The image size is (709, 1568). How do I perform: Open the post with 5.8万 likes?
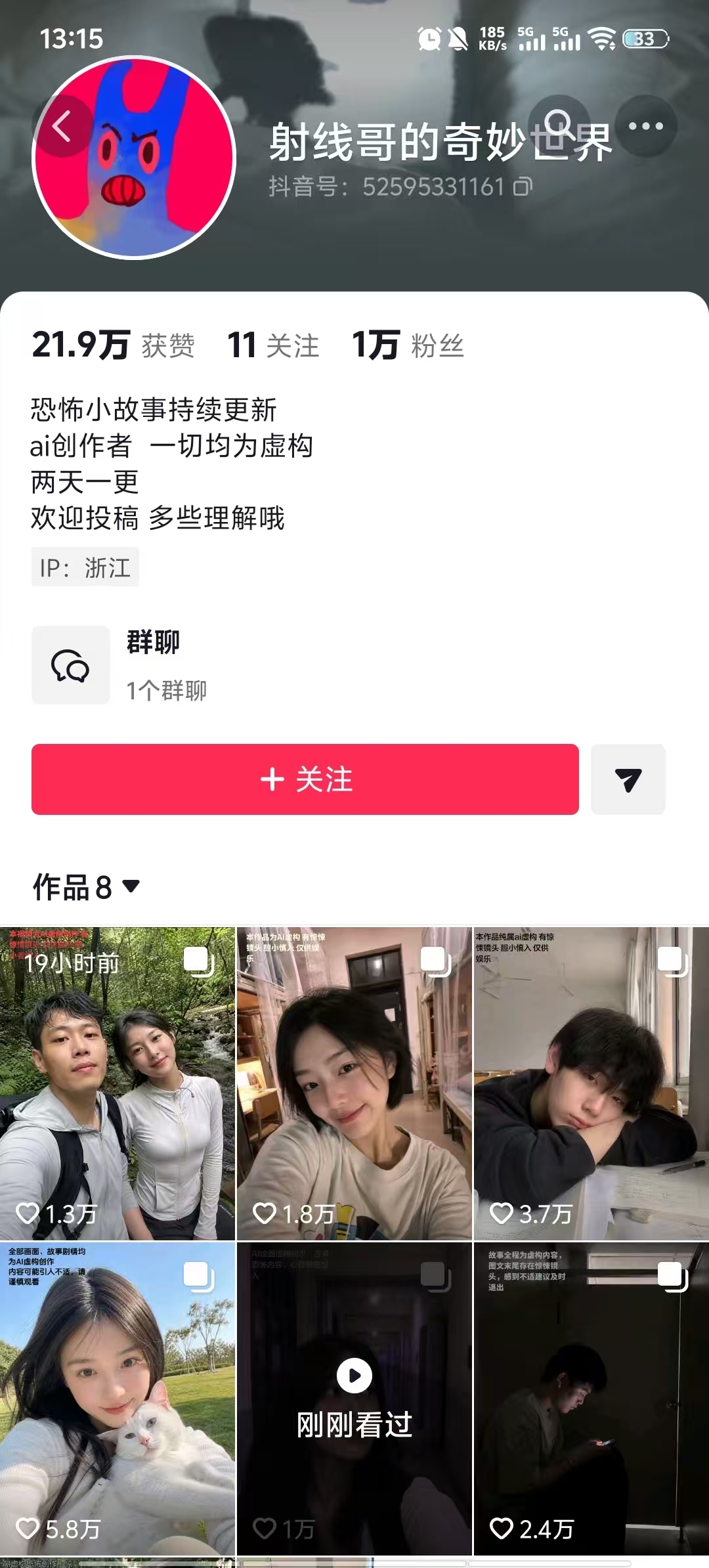click(x=118, y=1399)
